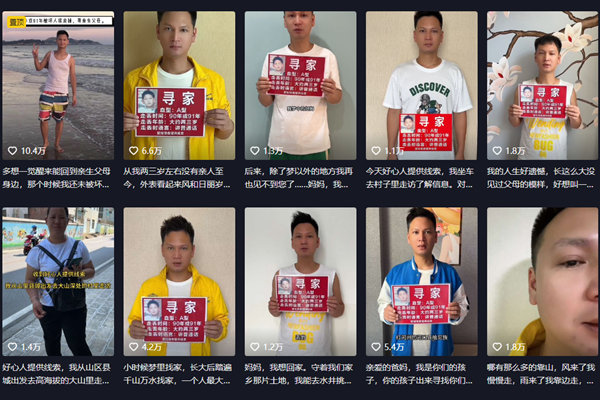The width and height of the screenshot is (600, 400).
Task: Open the pinned video with 10.4万 likes
Action: (x=57, y=85)
